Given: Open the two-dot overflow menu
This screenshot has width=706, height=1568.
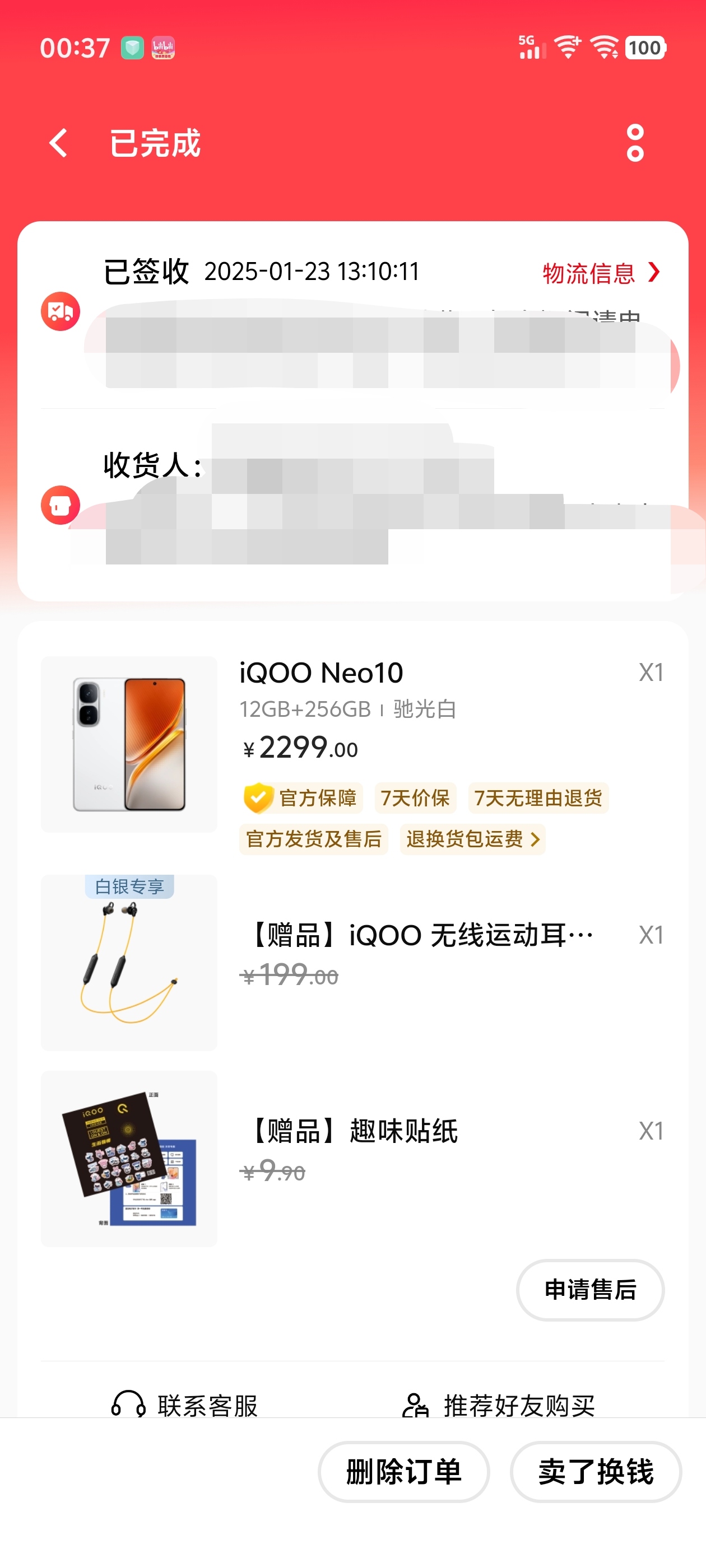Looking at the screenshot, I should tap(635, 143).
